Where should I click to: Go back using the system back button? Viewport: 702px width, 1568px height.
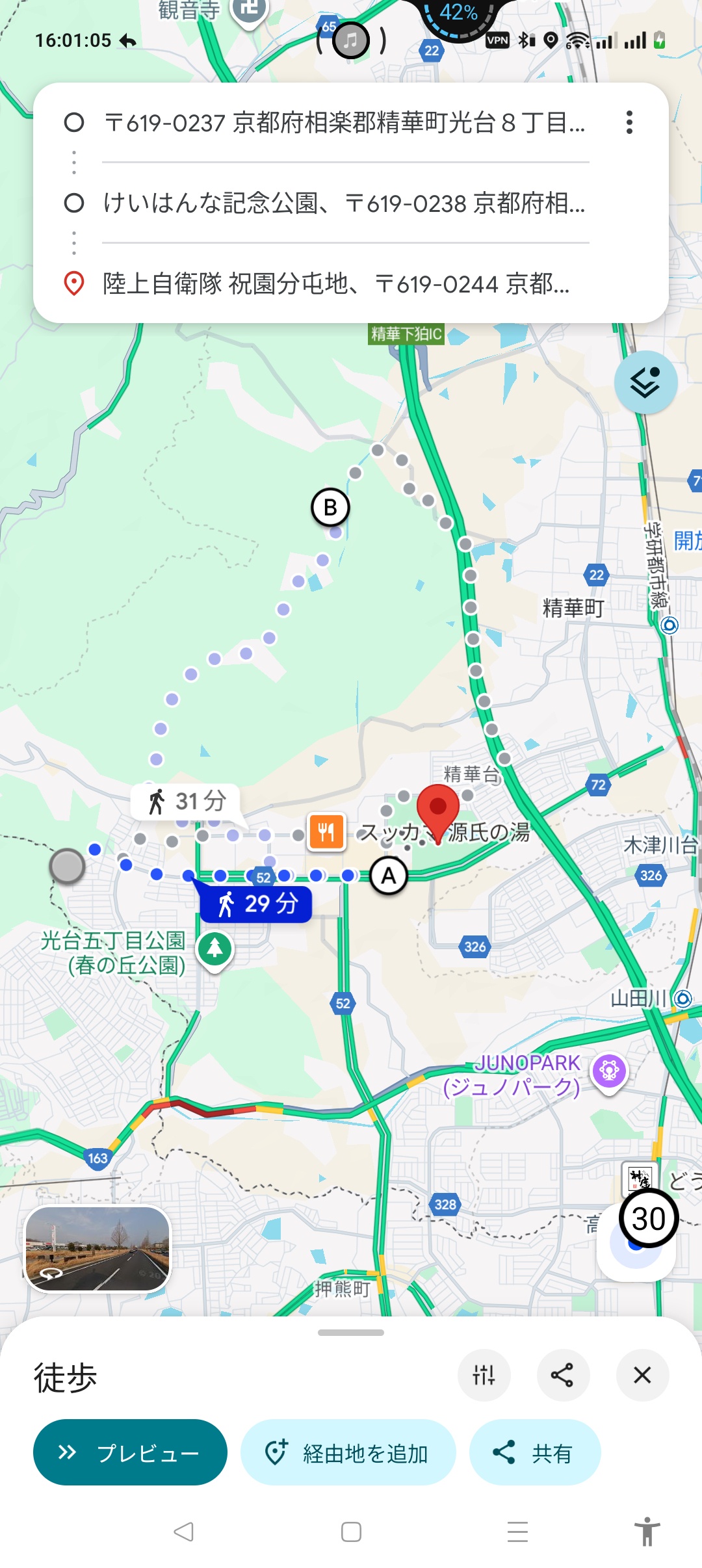point(184,1532)
